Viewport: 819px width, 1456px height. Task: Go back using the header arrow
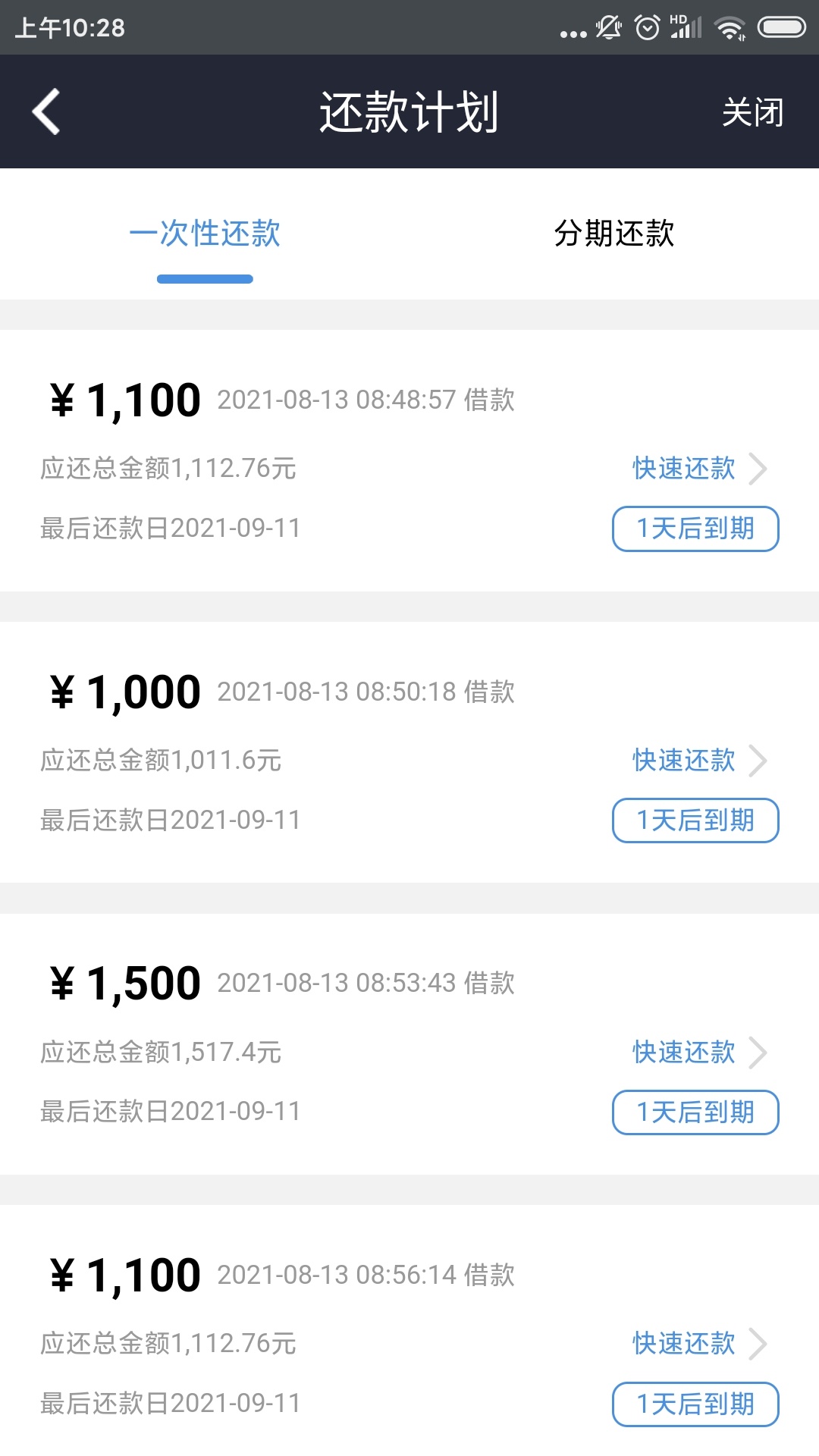(46, 111)
